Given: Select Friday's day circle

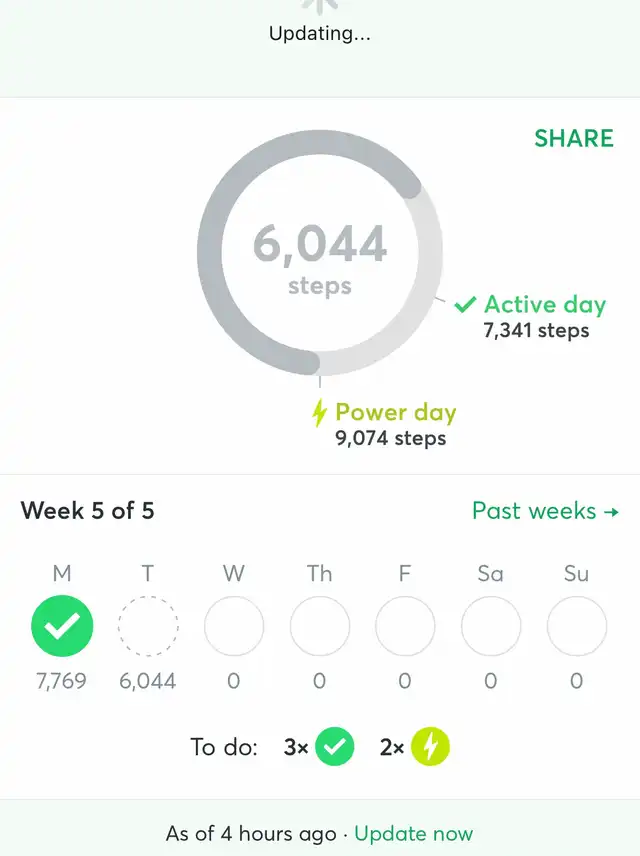Looking at the screenshot, I should click(x=405, y=626).
